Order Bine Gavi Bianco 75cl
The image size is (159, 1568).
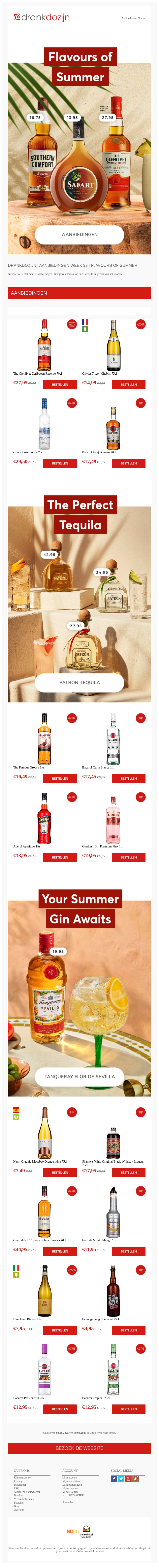pos(60,1330)
